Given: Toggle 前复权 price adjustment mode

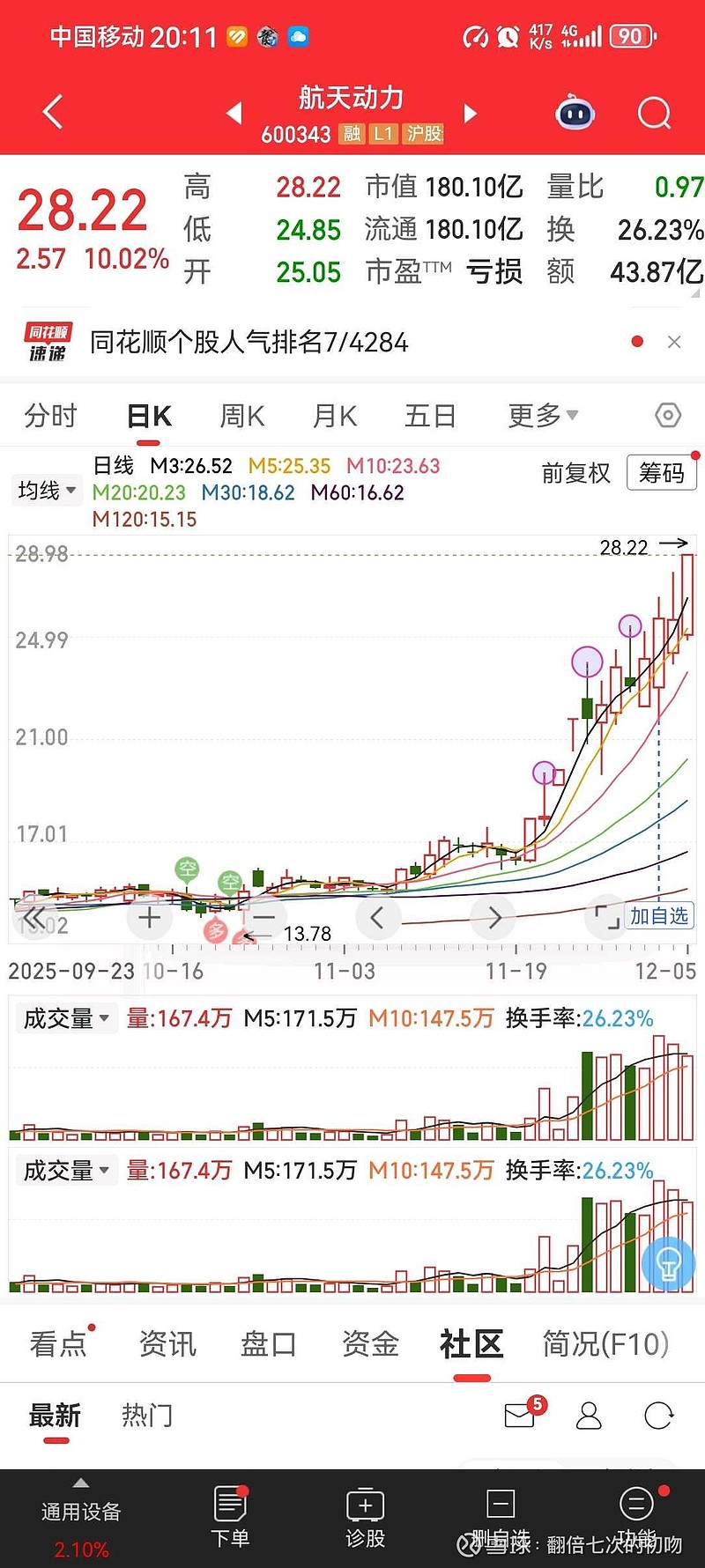Looking at the screenshot, I should (x=576, y=473).
